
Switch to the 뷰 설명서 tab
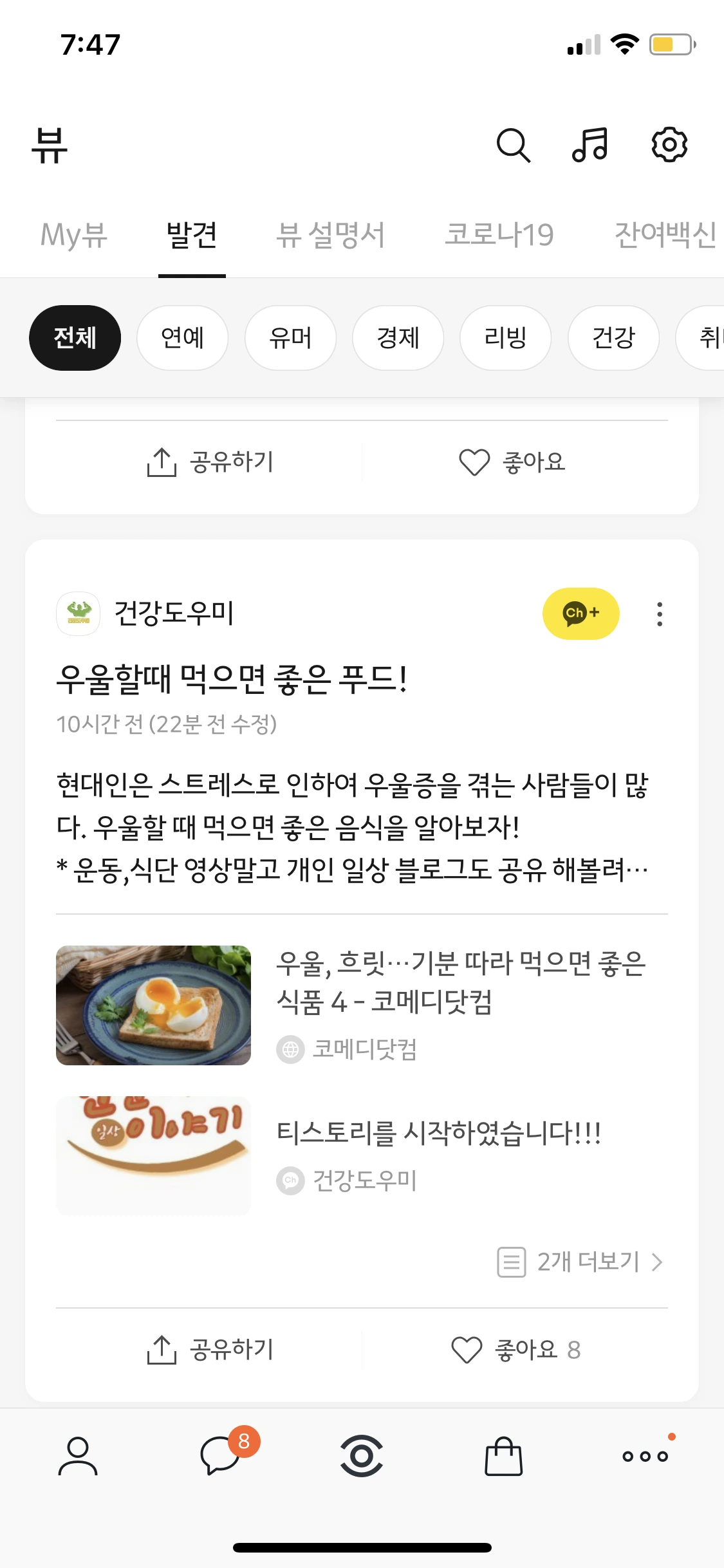(330, 234)
